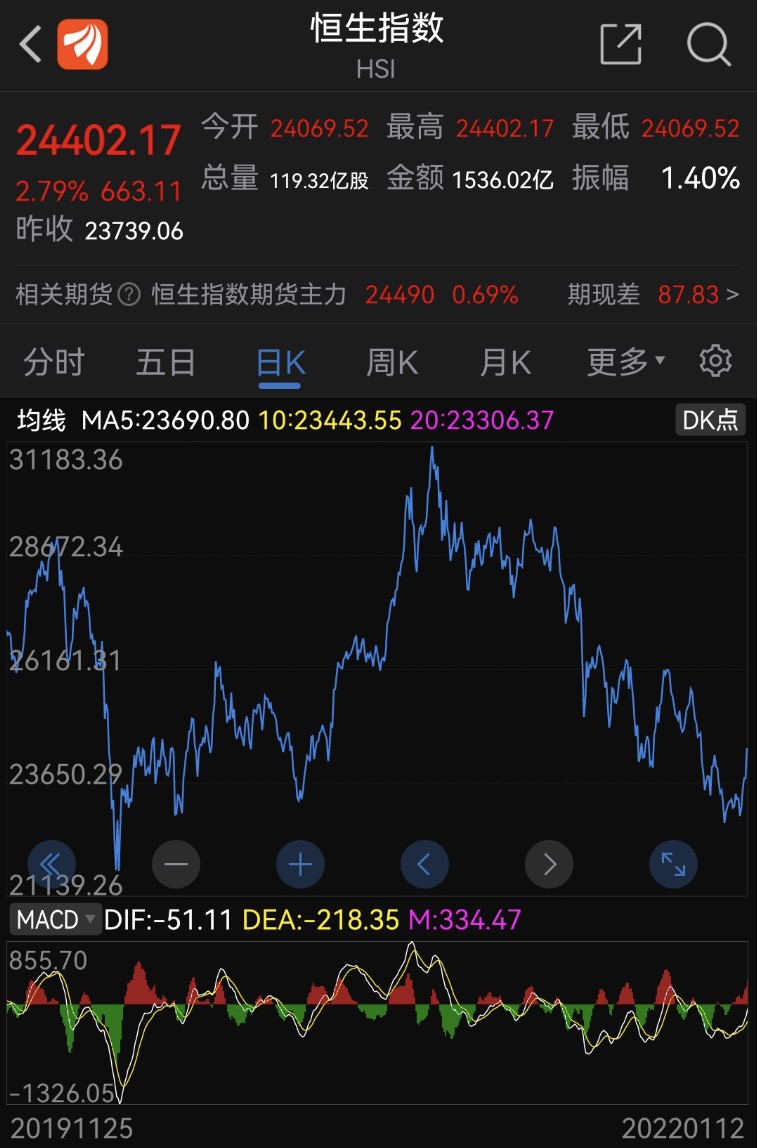This screenshot has height=1148, width=758.
Task: Tap the back arrow to go back
Action: pyautogui.click(x=27, y=44)
